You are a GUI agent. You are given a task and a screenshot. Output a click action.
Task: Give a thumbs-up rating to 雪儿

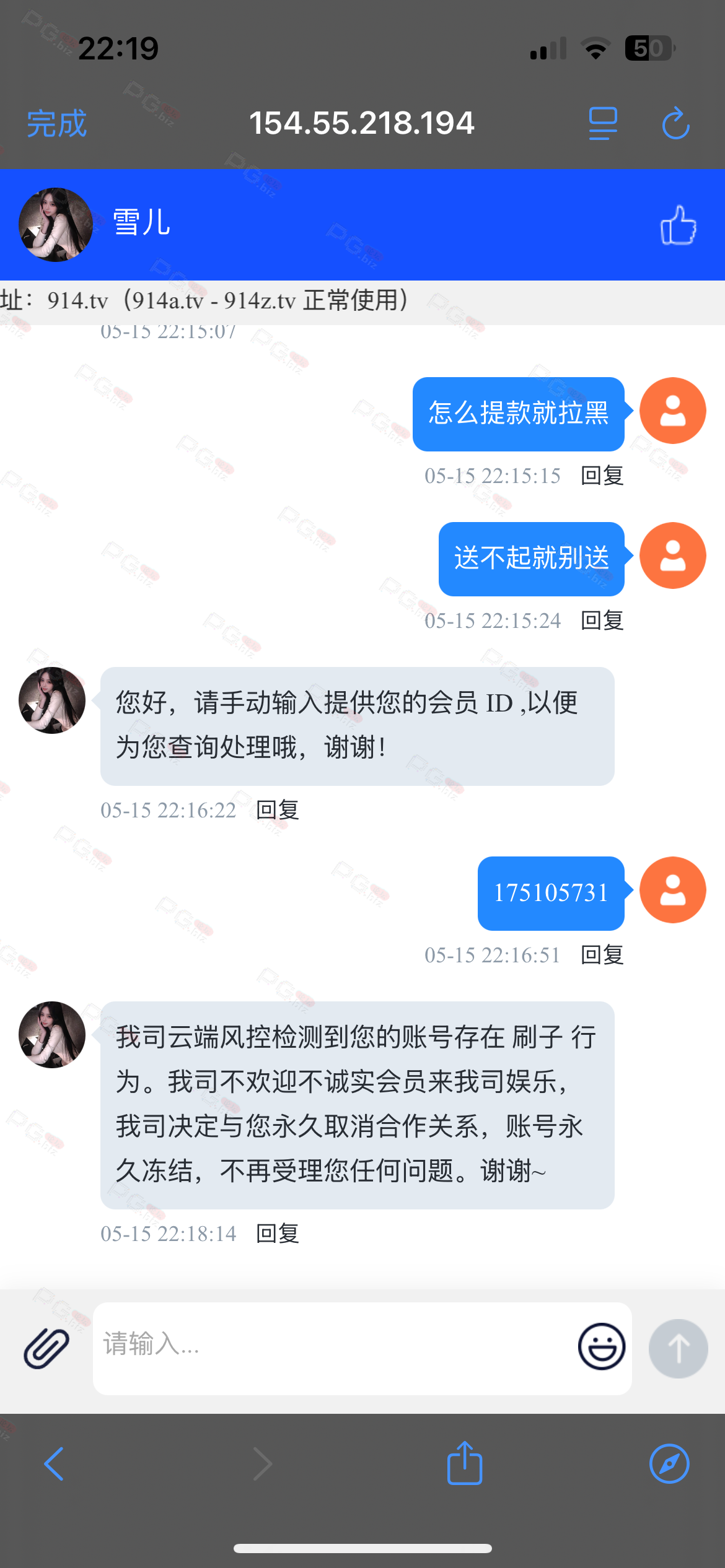tap(678, 225)
